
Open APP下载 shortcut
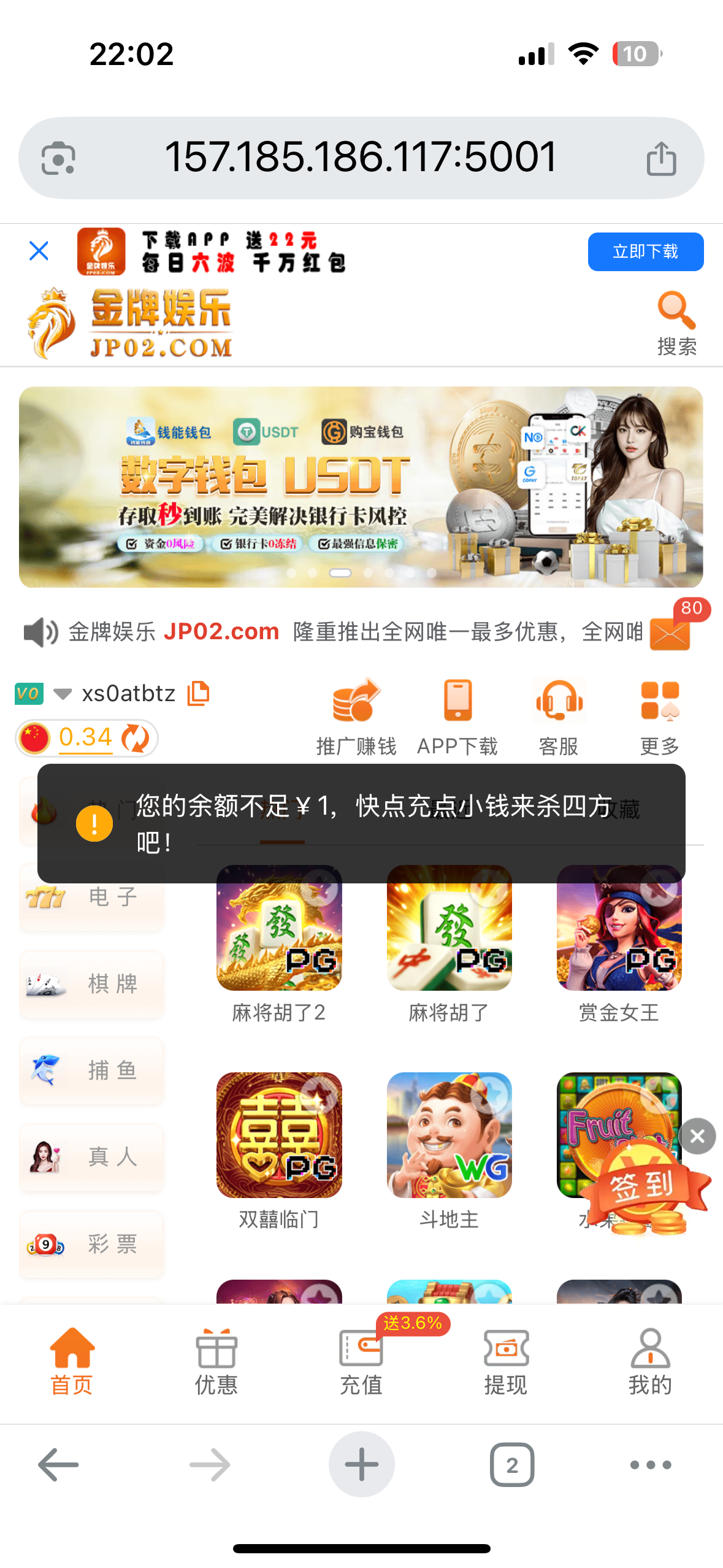pyautogui.click(x=457, y=716)
